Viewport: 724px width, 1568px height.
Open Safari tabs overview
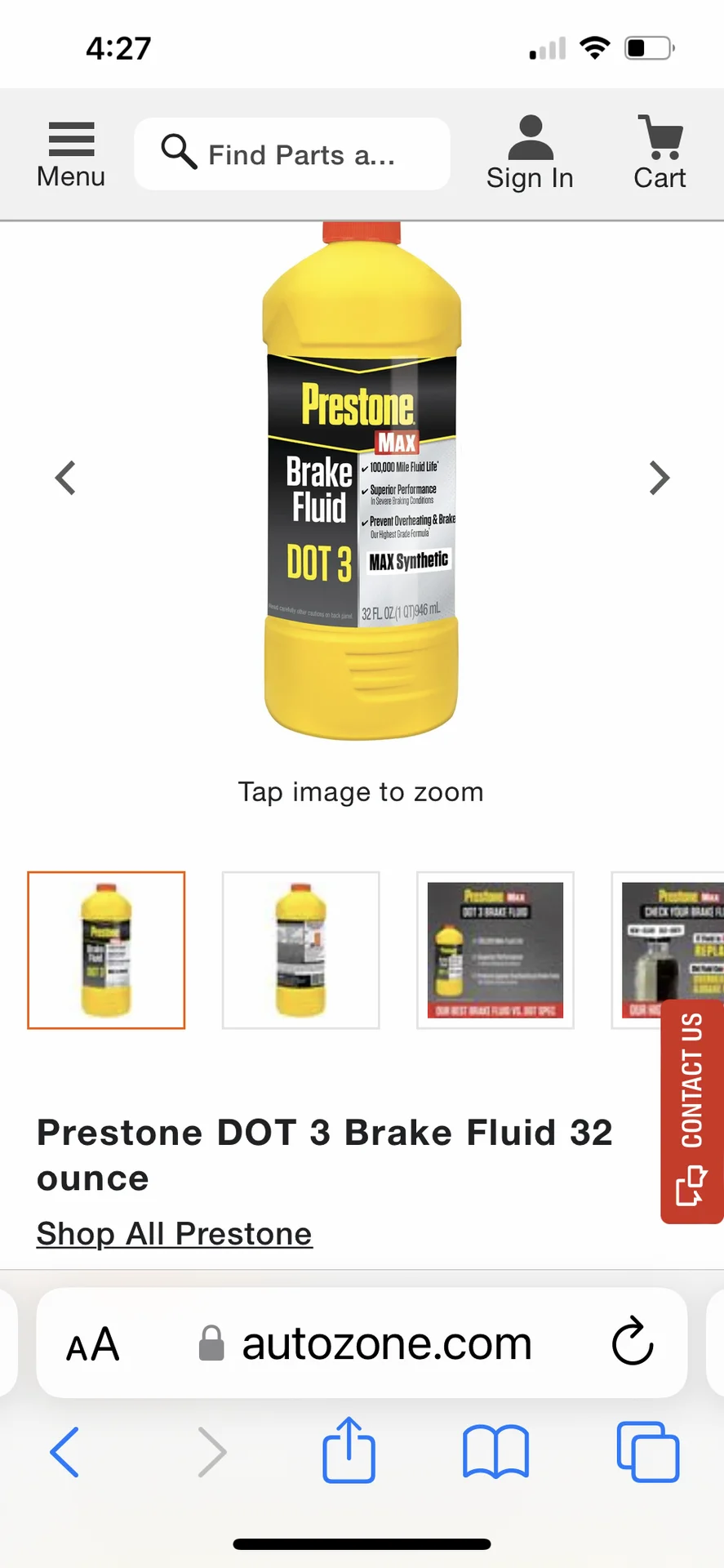click(x=648, y=1453)
